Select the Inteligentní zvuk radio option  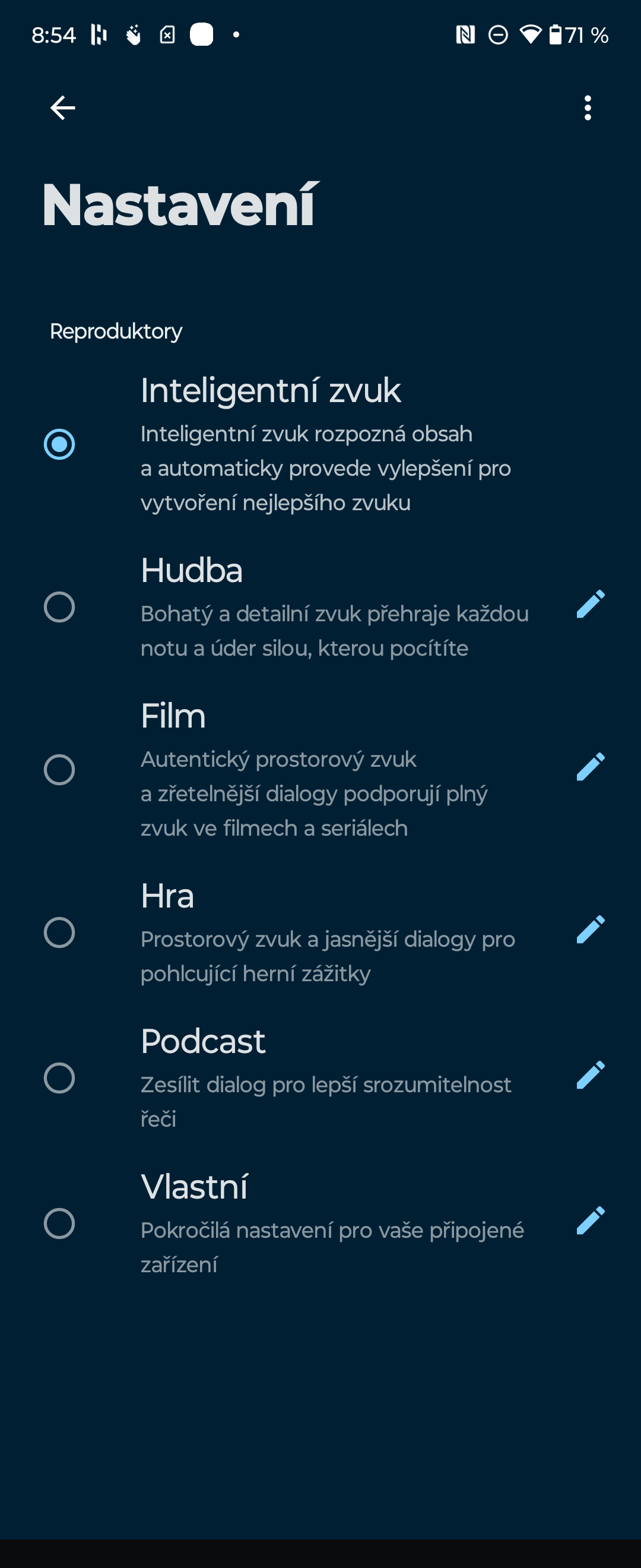point(59,444)
